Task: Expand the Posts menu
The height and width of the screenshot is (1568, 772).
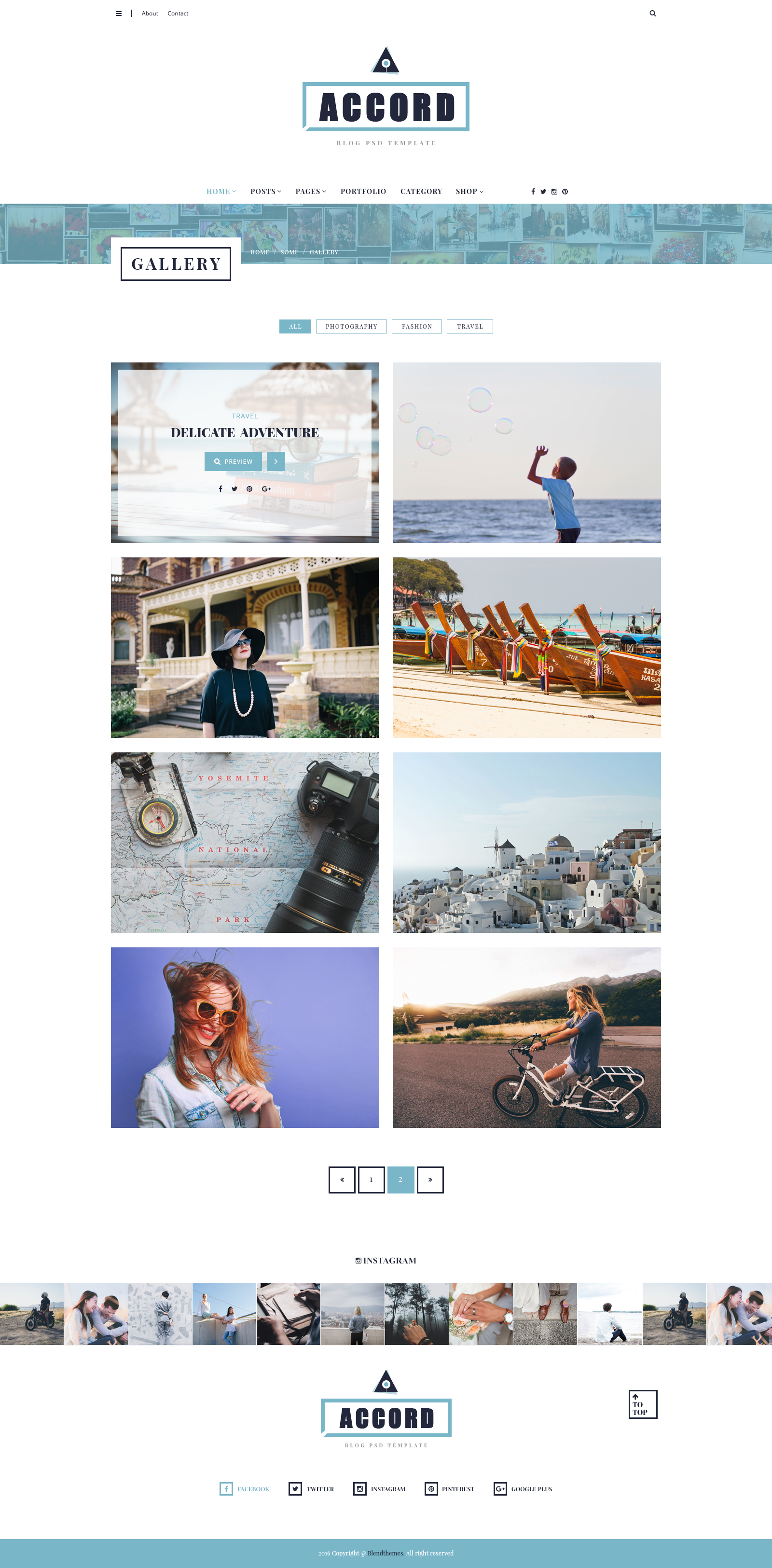Action: click(x=266, y=192)
